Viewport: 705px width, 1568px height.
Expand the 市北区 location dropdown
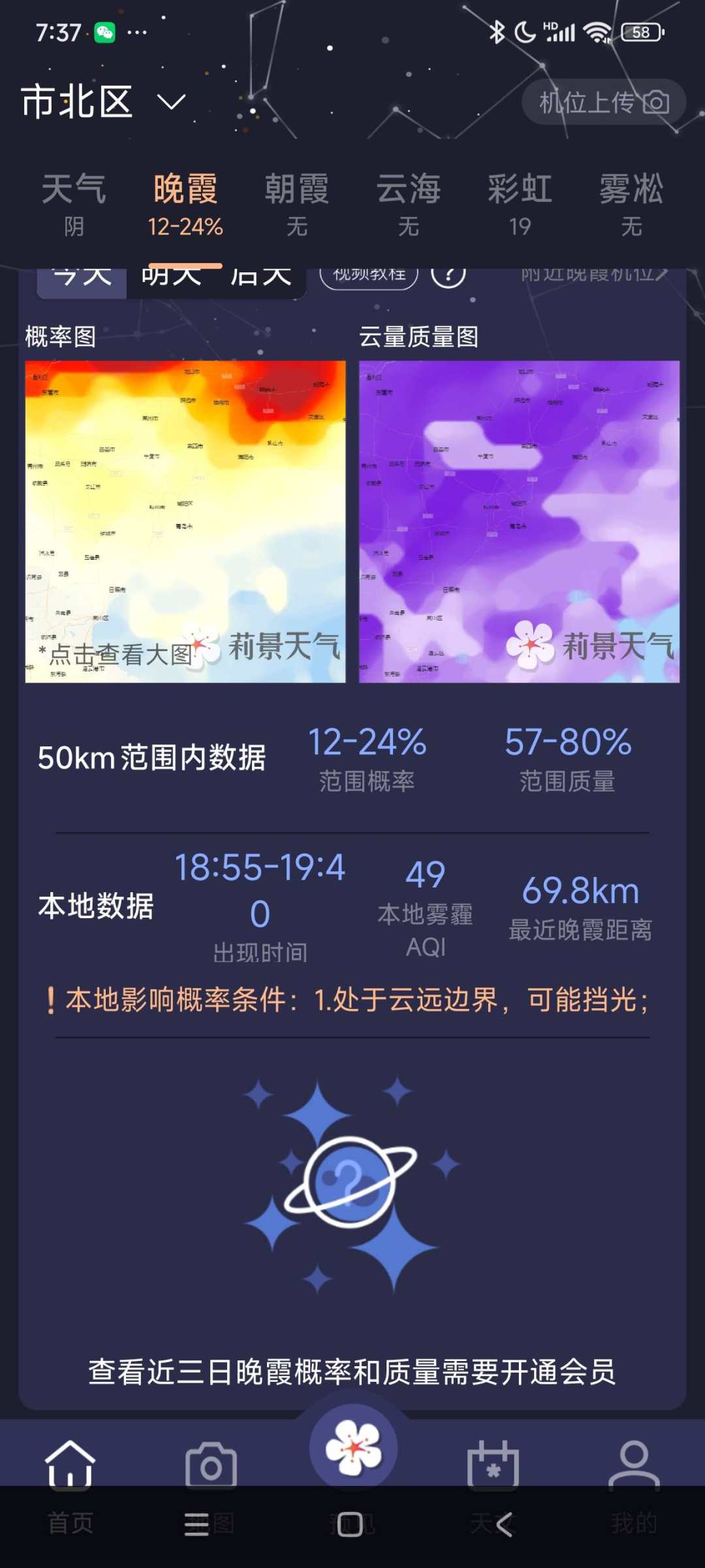point(104,102)
